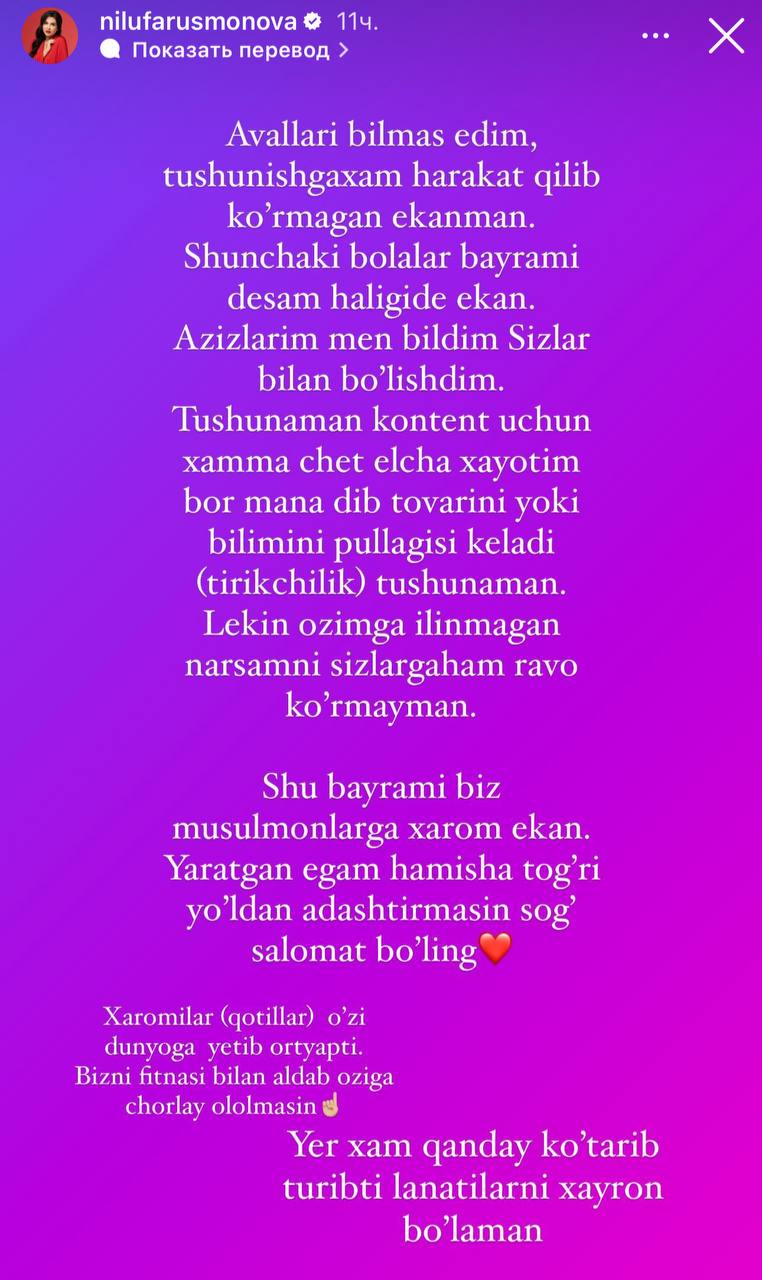Close the story viewer
The image size is (762, 1280).
(x=726, y=36)
